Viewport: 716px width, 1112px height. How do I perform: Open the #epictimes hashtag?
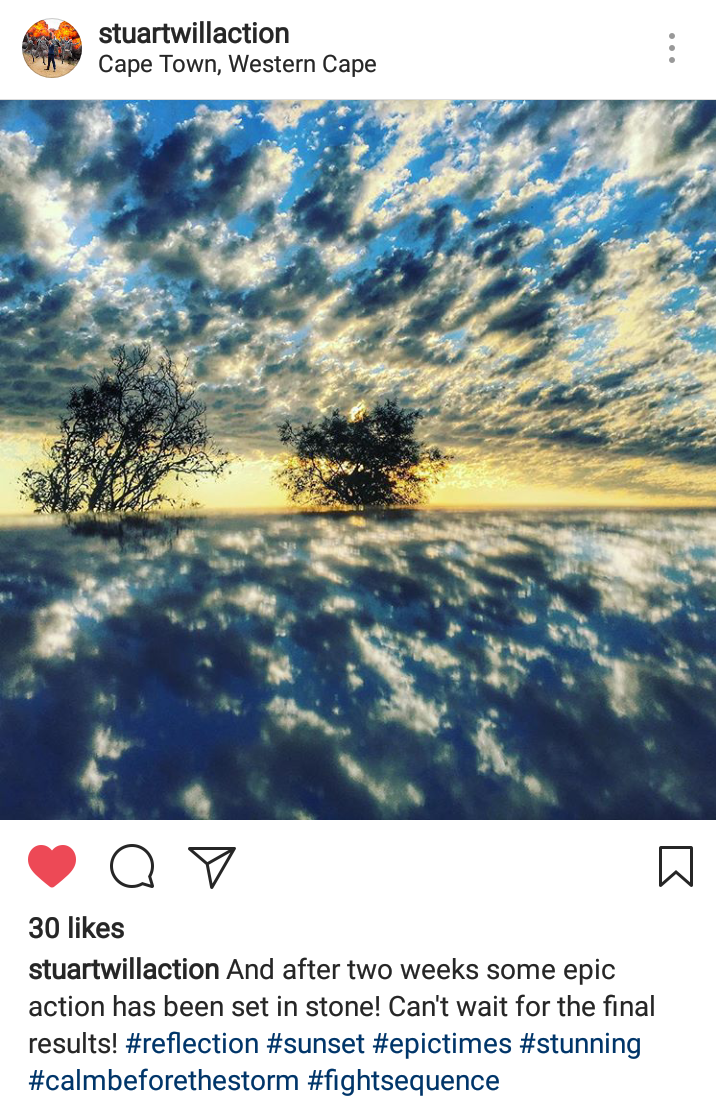point(441,1044)
